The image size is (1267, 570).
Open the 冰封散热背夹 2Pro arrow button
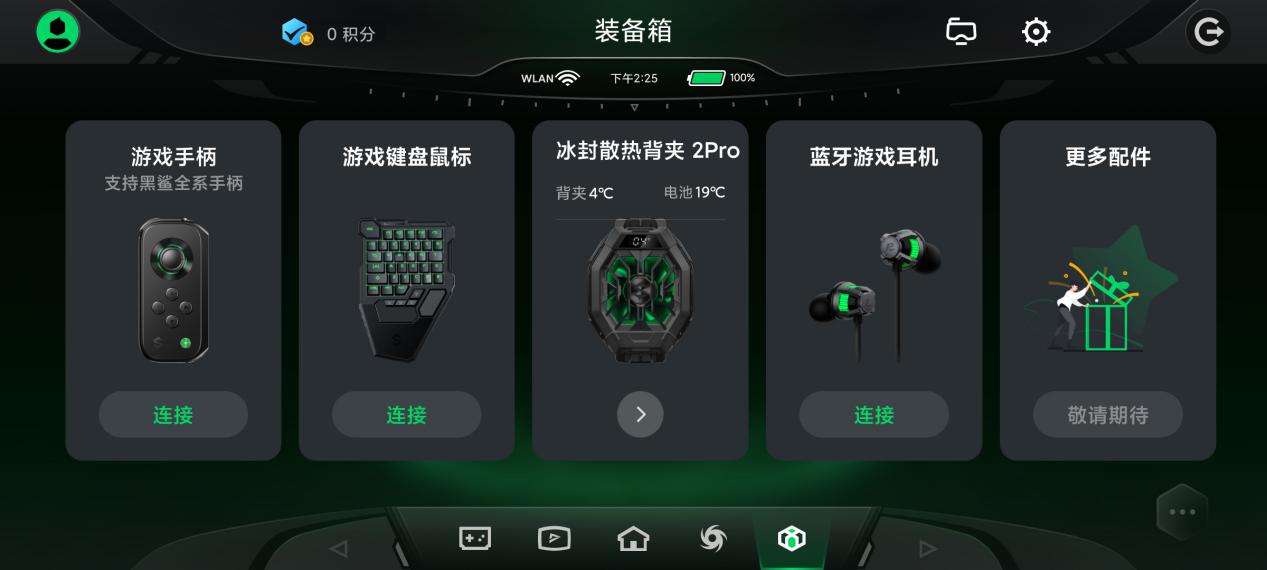640,414
